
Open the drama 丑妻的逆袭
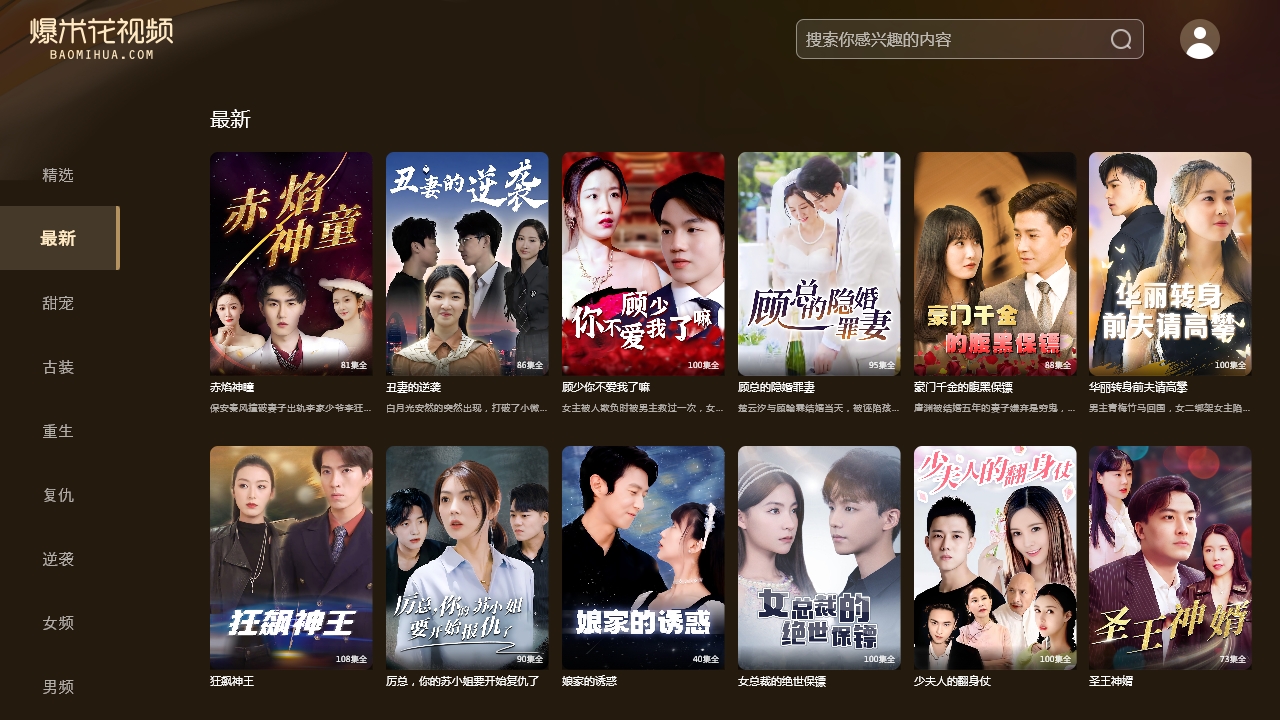tap(467, 264)
